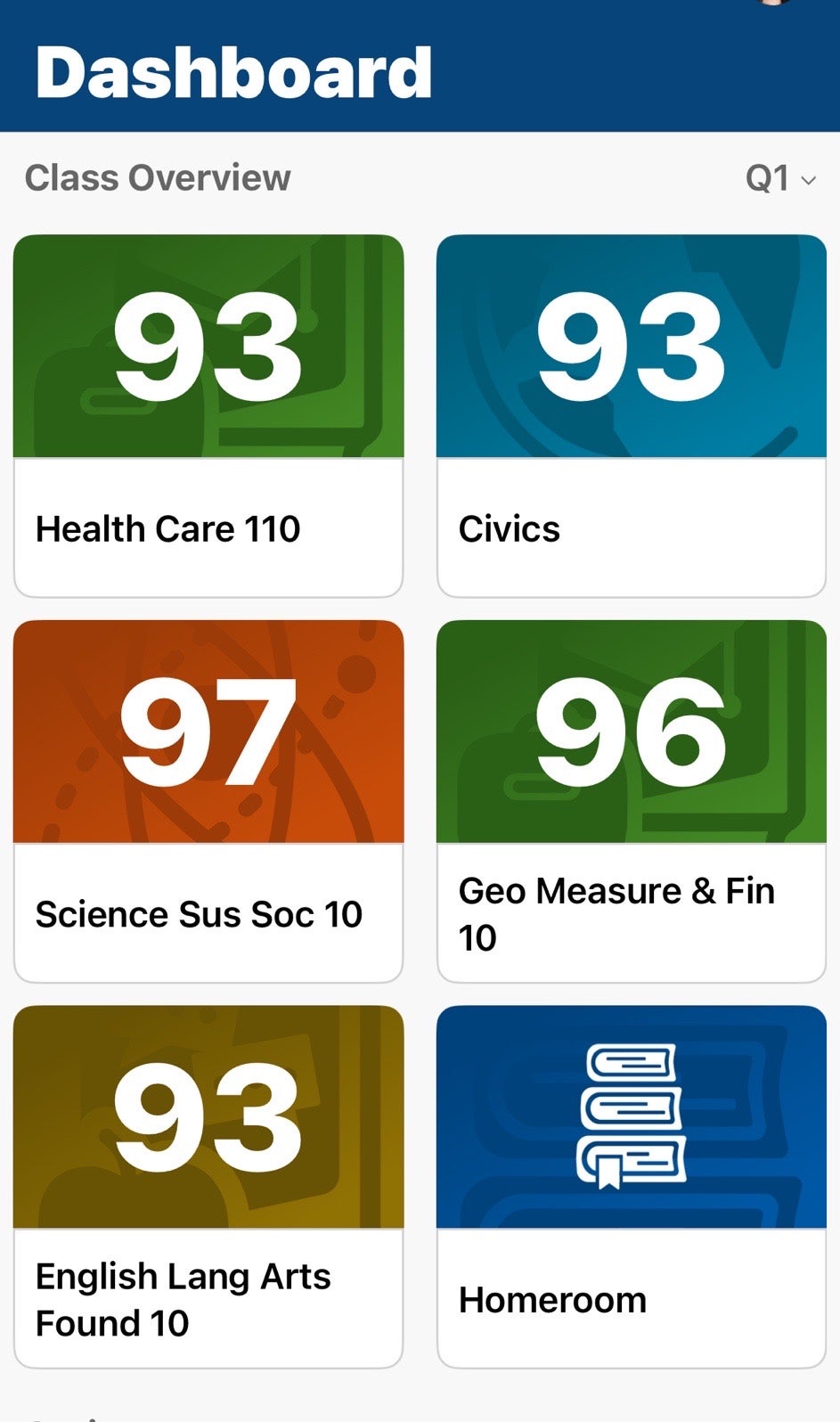Open the Health Care 110 class card
The image size is (840, 1422).
tap(208, 415)
